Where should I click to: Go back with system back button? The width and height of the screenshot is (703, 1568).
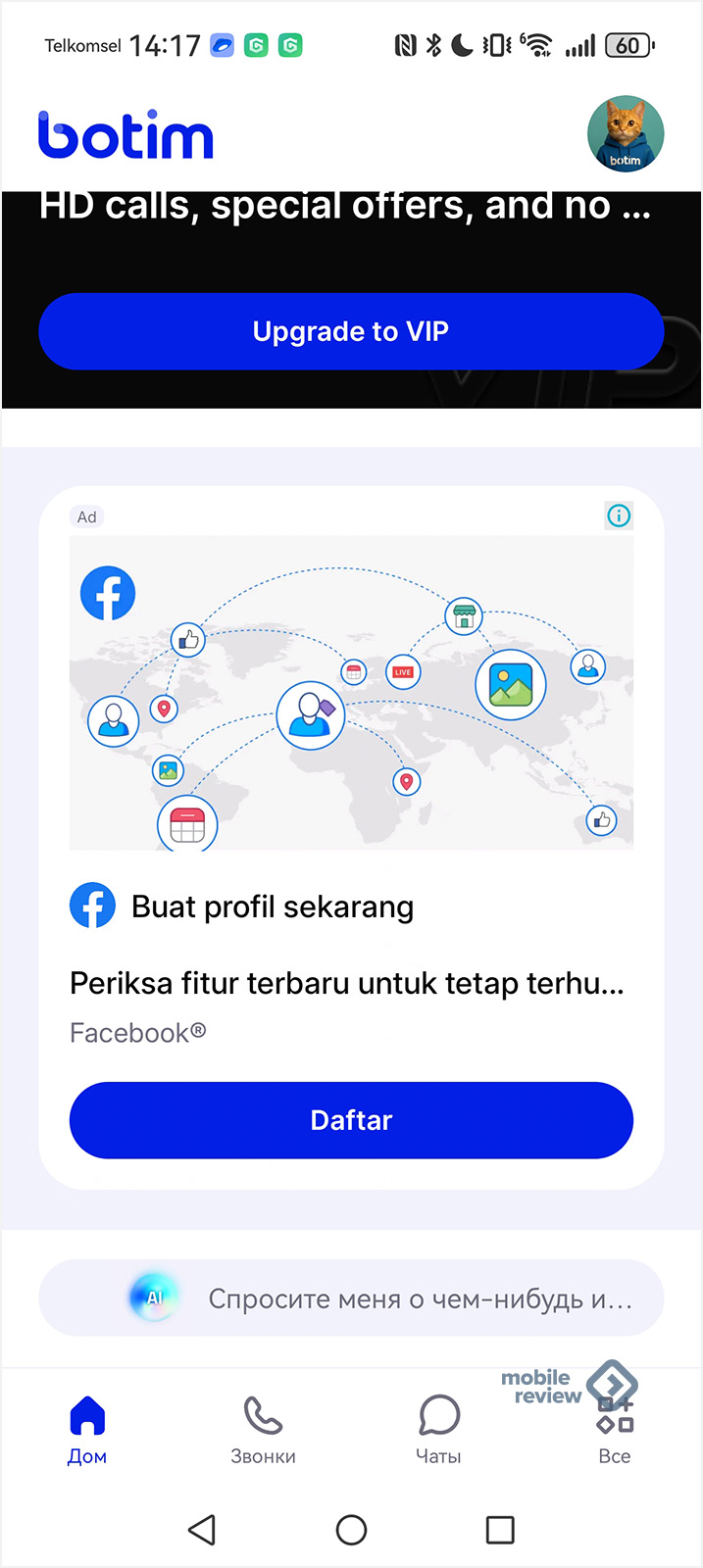[x=202, y=1530]
